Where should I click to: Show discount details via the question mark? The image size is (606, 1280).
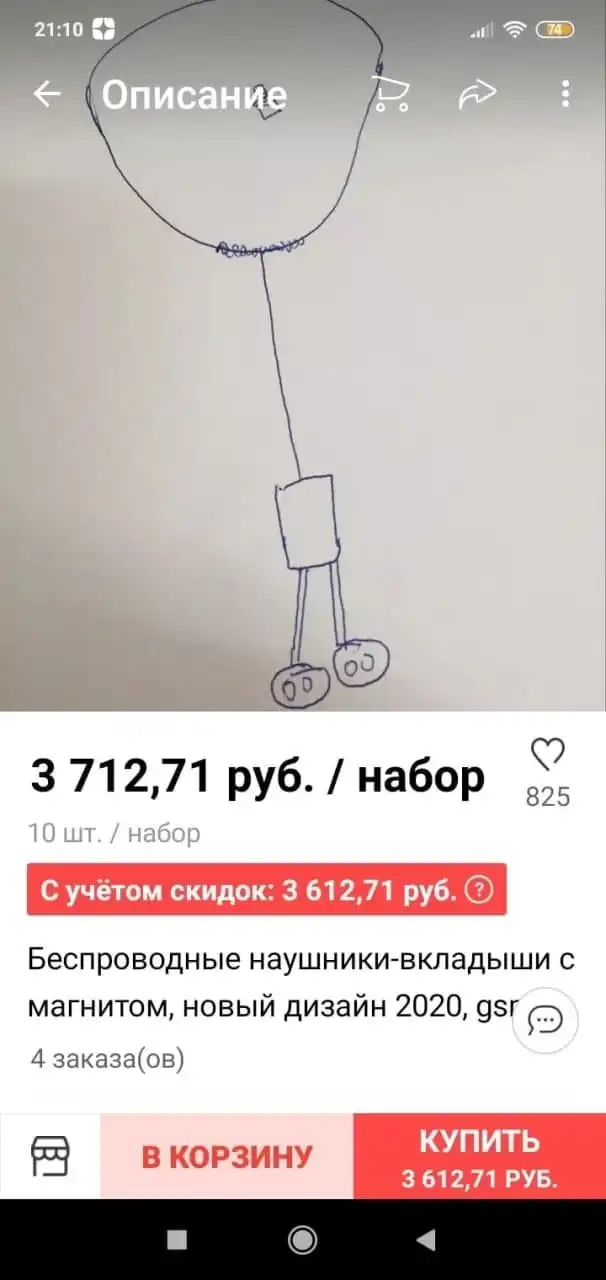pos(480,890)
